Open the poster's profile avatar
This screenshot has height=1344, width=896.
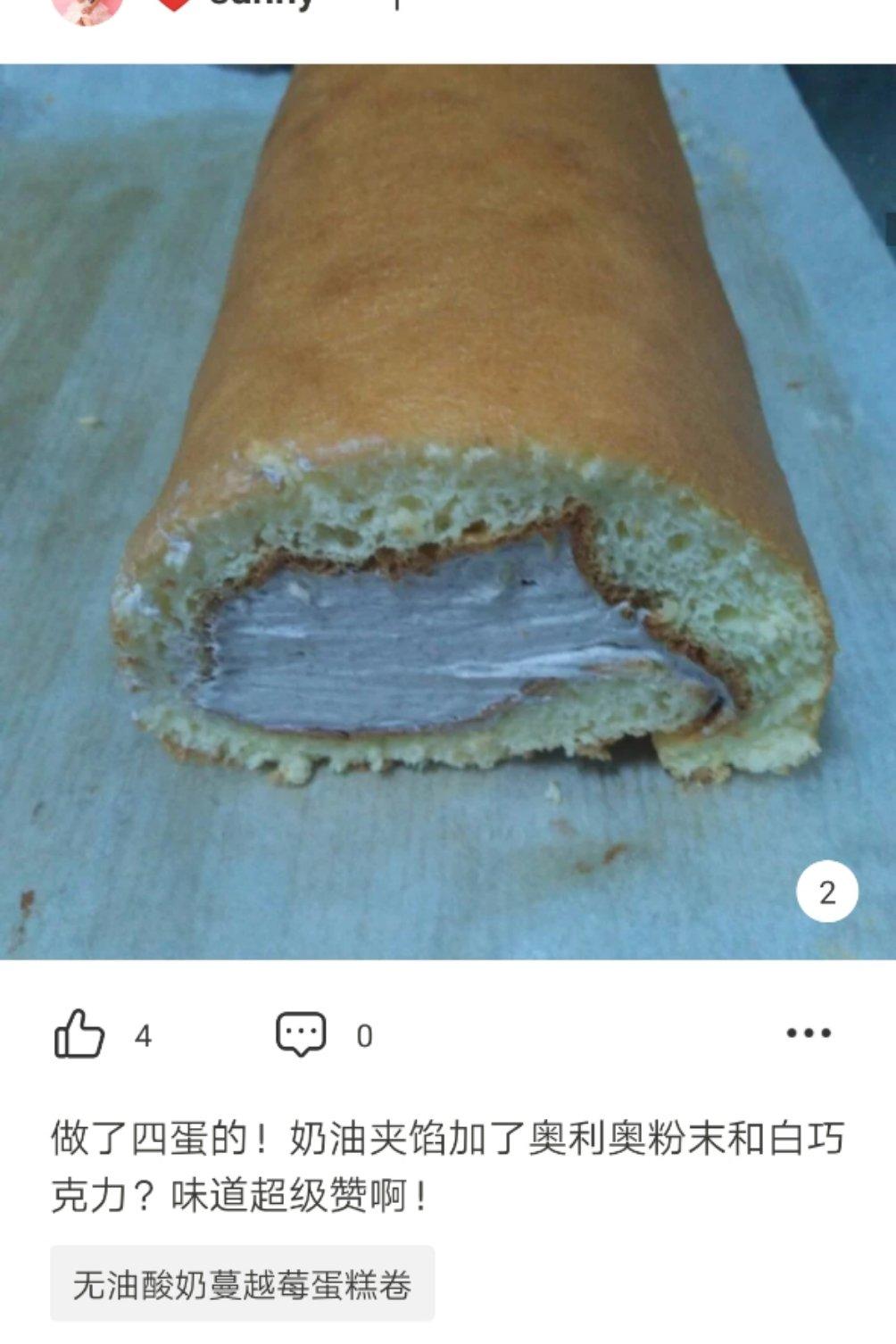87,7
